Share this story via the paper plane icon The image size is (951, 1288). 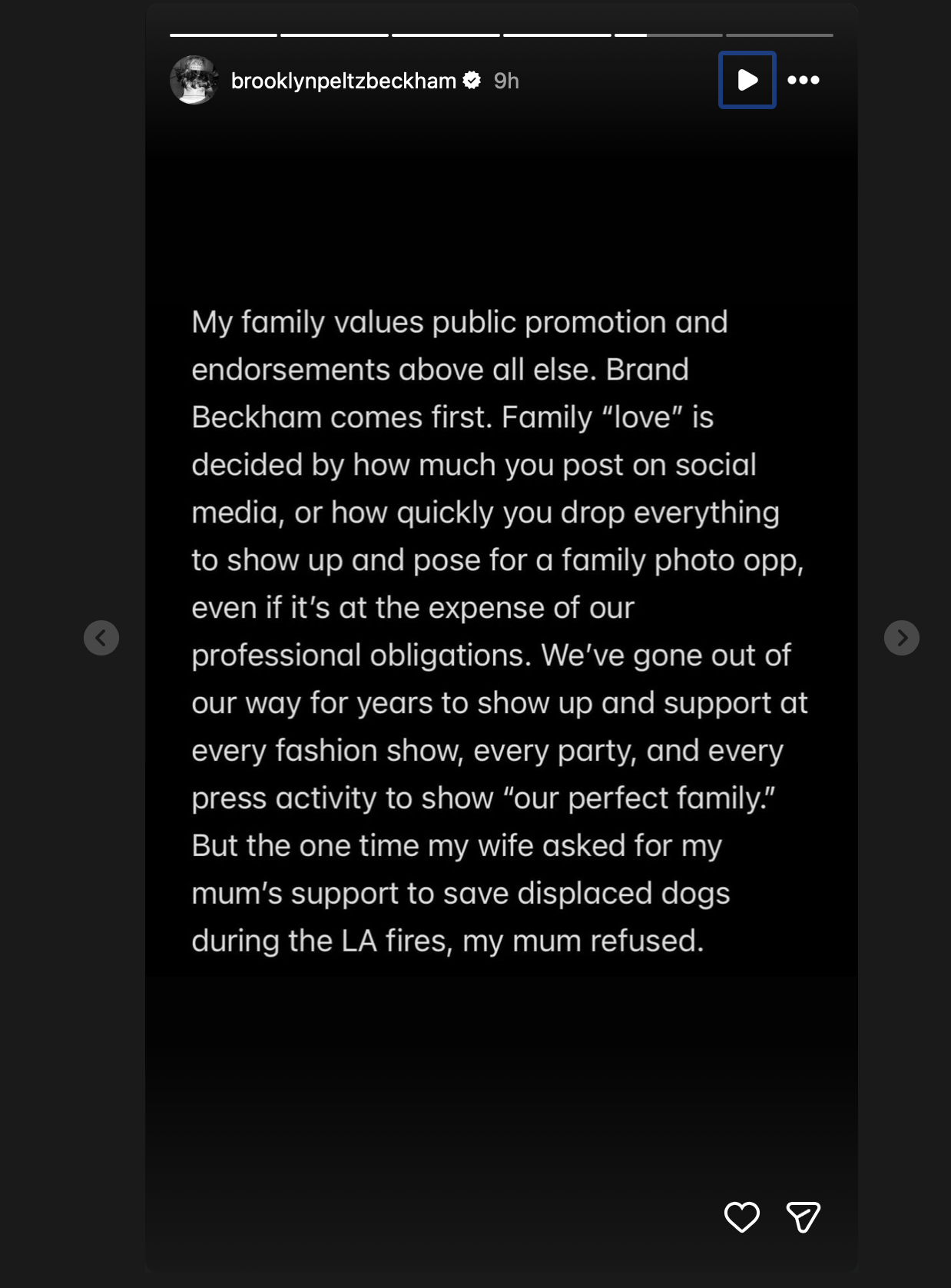tap(804, 1217)
